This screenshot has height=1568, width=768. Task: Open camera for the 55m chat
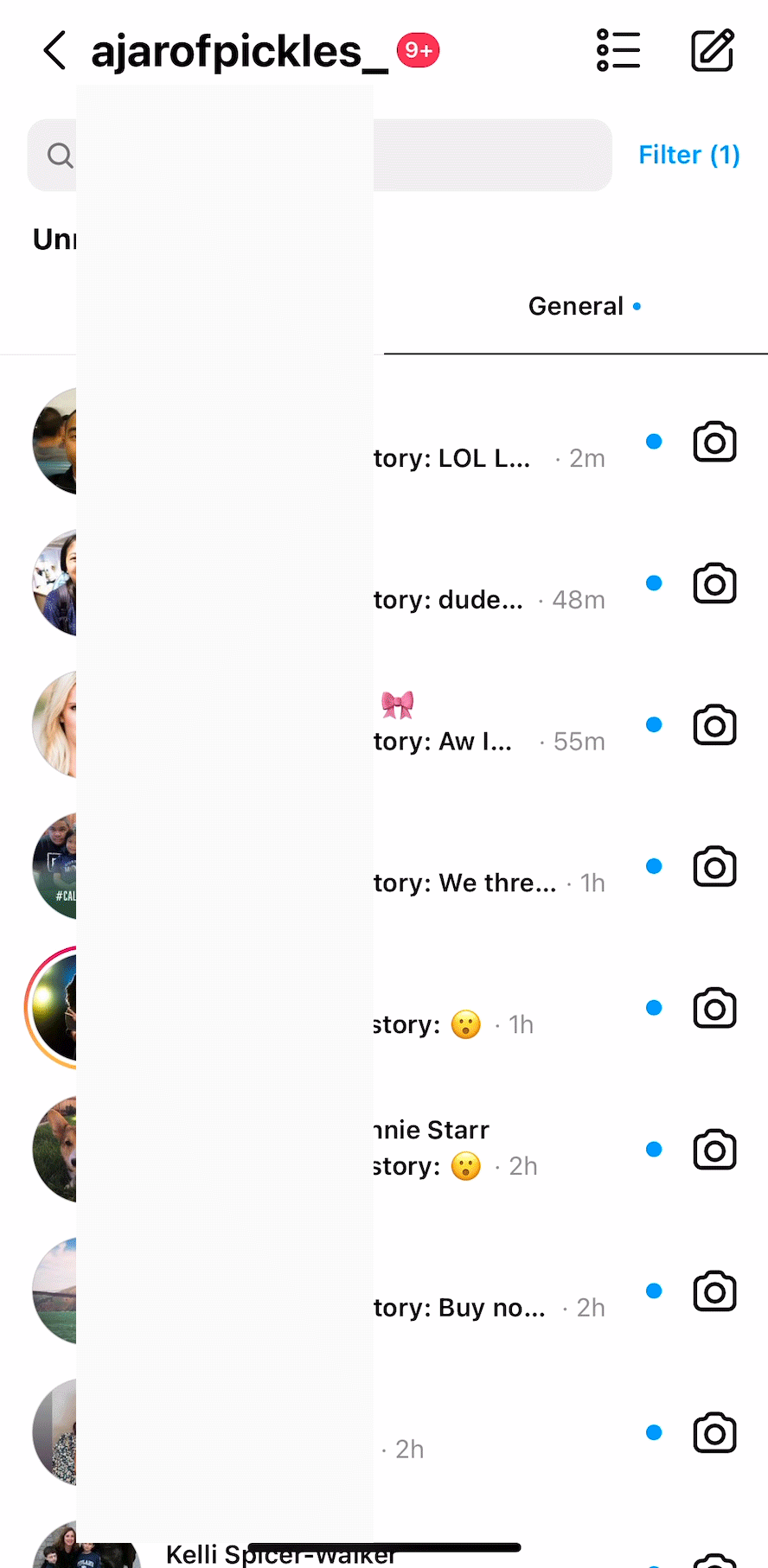[x=714, y=725]
